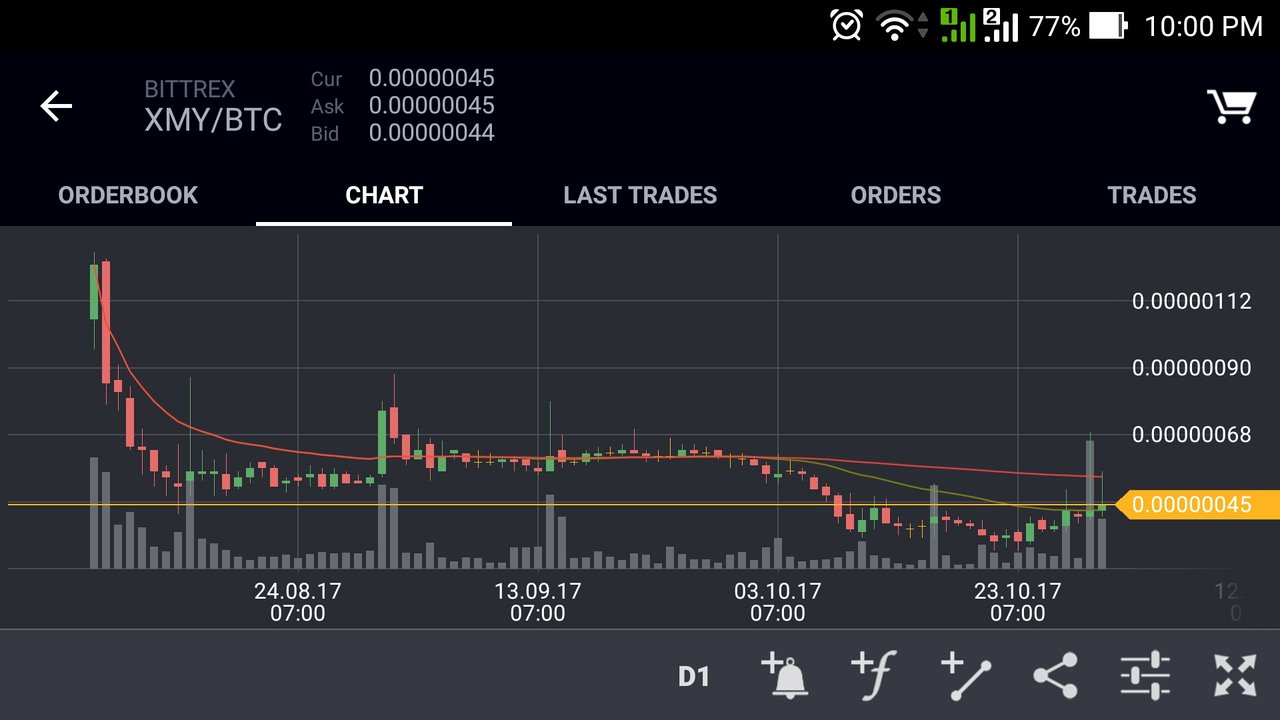This screenshot has height=720, width=1280.
Task: Select the Chart tab
Action: (x=384, y=195)
